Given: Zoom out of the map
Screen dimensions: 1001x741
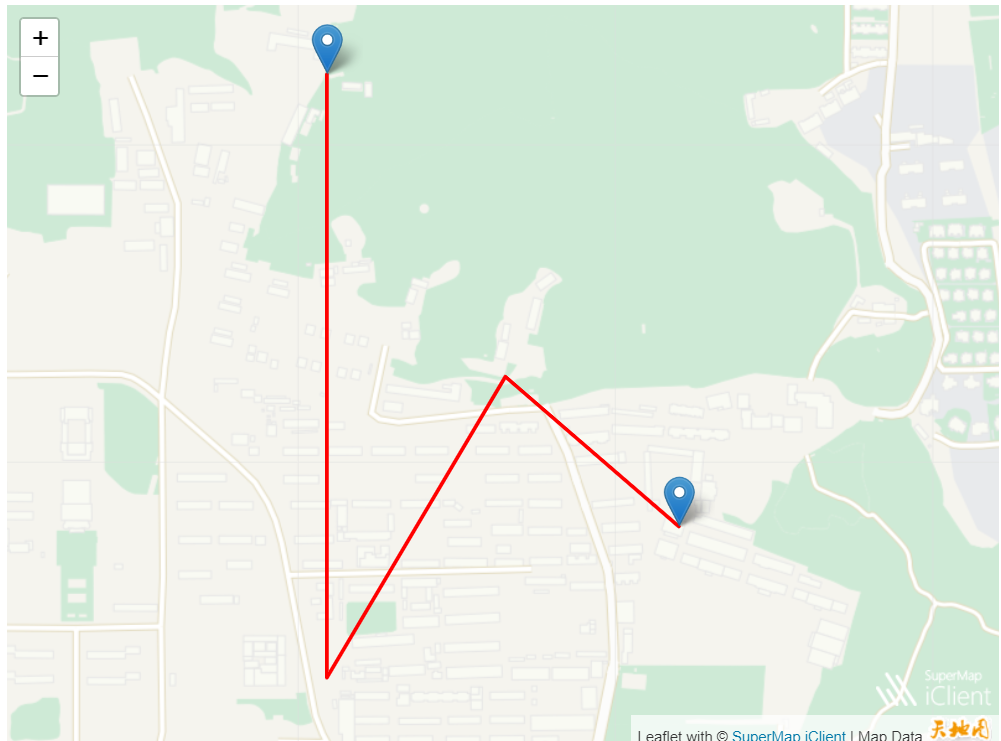Looking at the screenshot, I should [x=40, y=76].
